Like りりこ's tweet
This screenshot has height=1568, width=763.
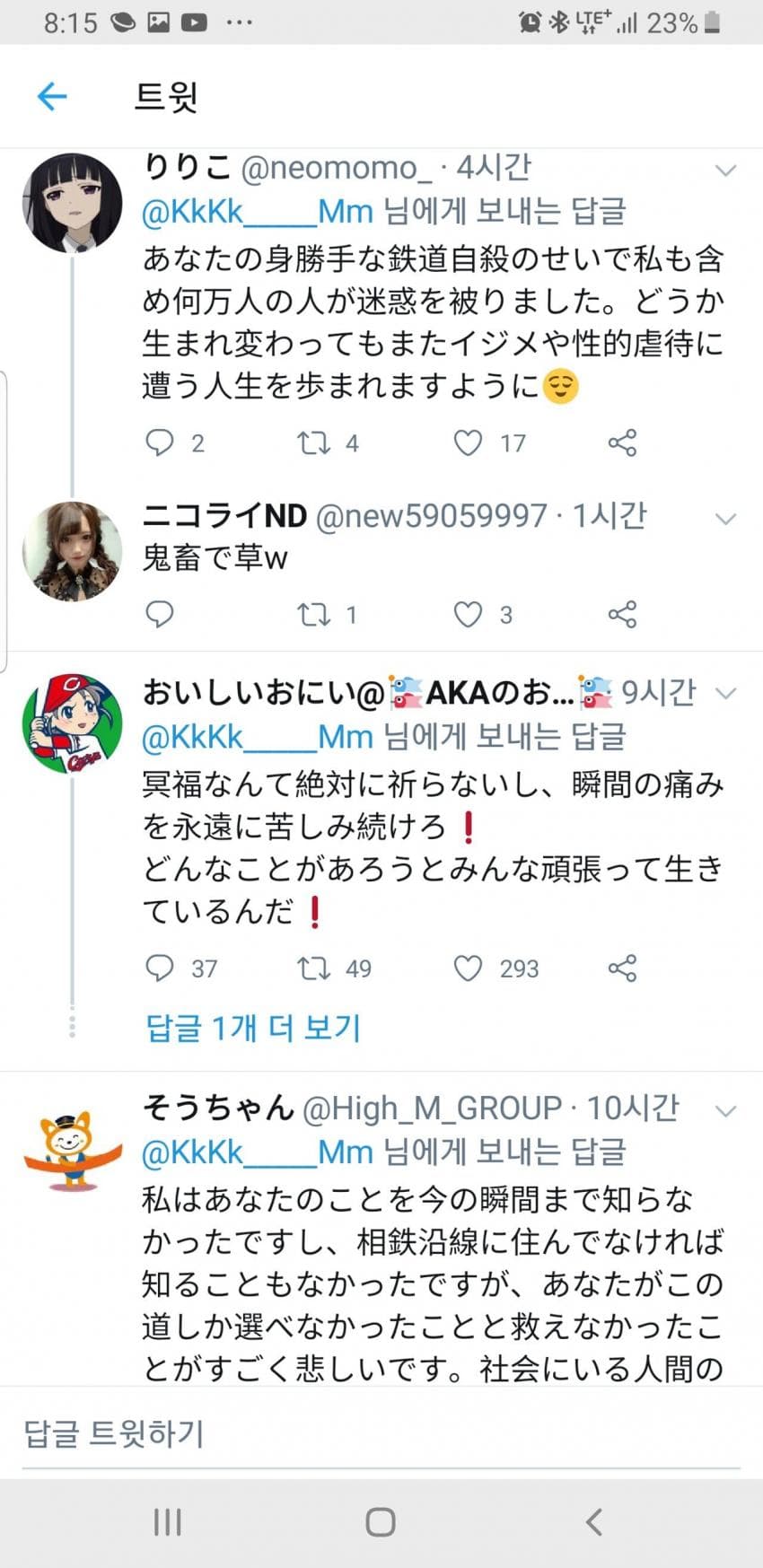click(468, 442)
